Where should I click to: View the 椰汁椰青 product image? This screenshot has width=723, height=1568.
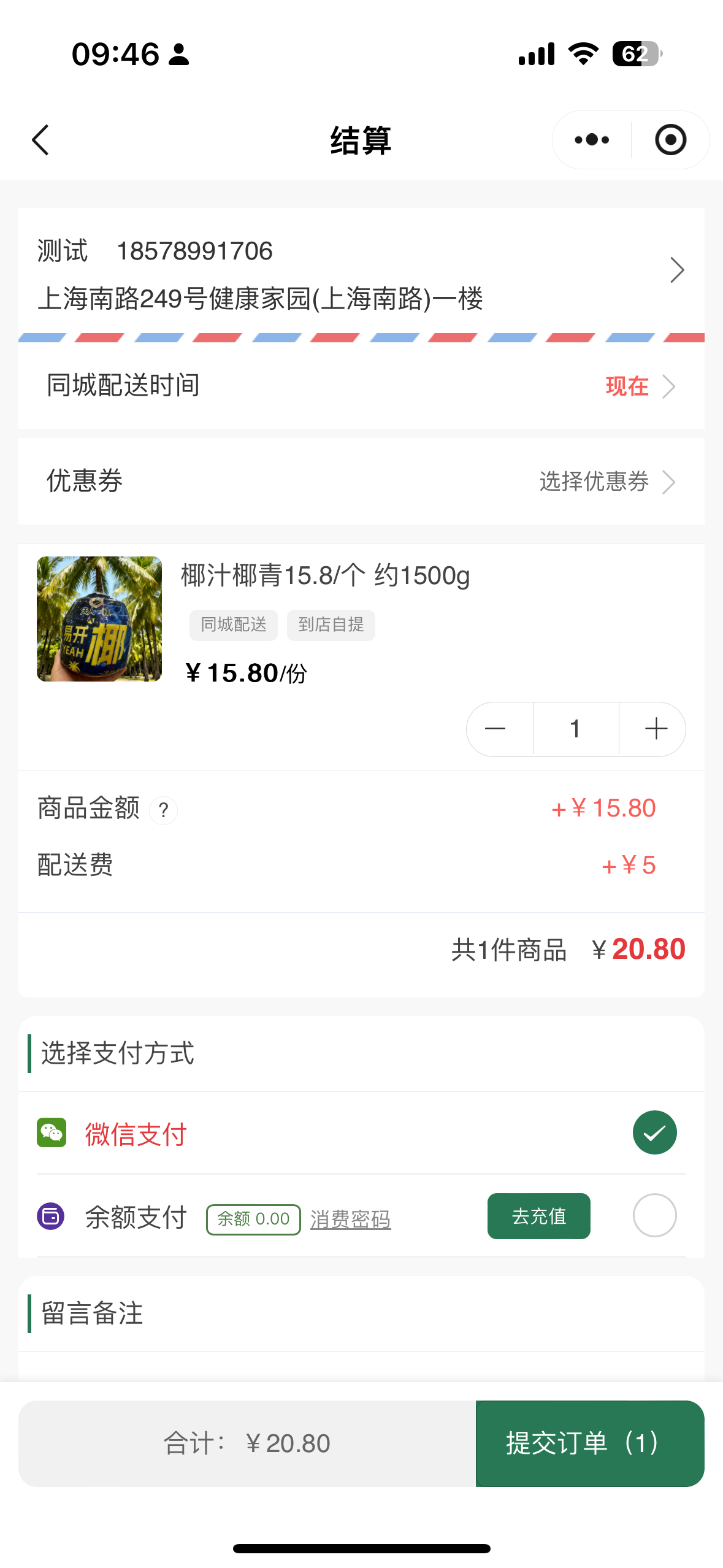(99, 619)
